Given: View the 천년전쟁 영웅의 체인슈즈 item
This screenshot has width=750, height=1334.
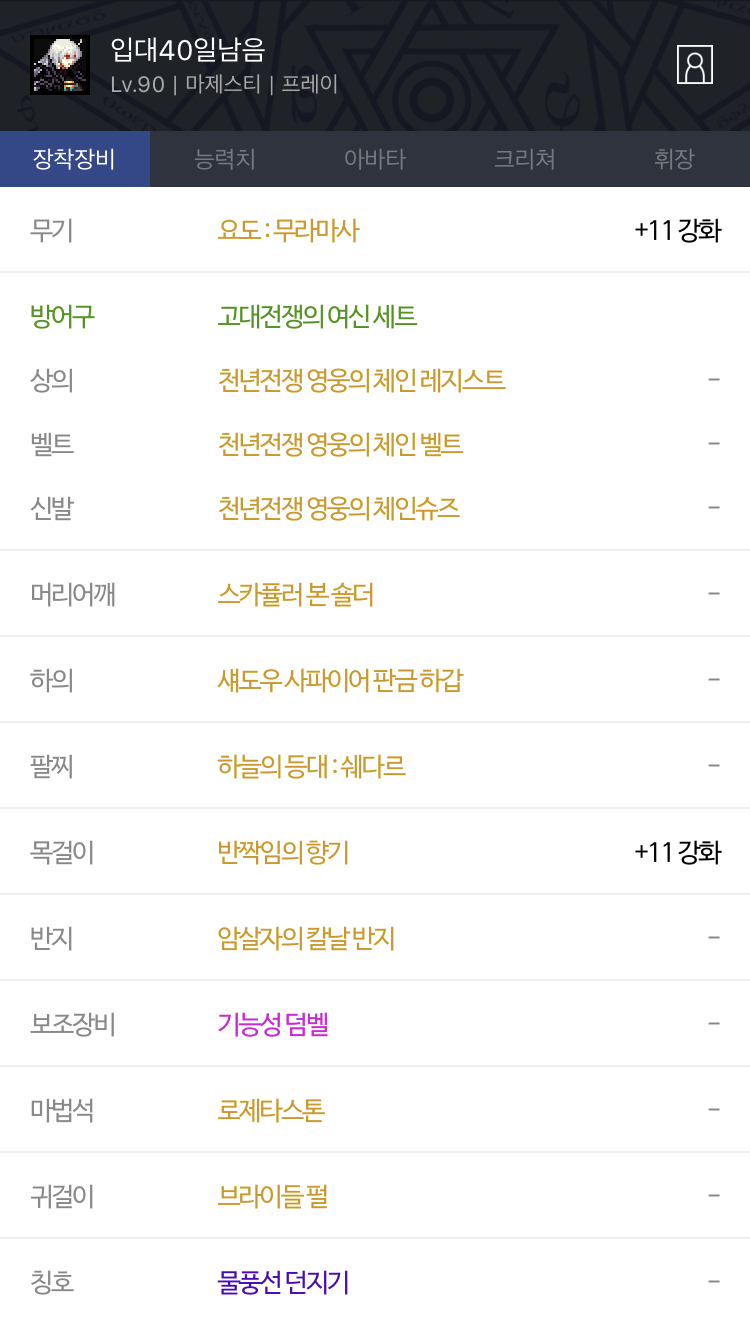Looking at the screenshot, I should point(339,507).
